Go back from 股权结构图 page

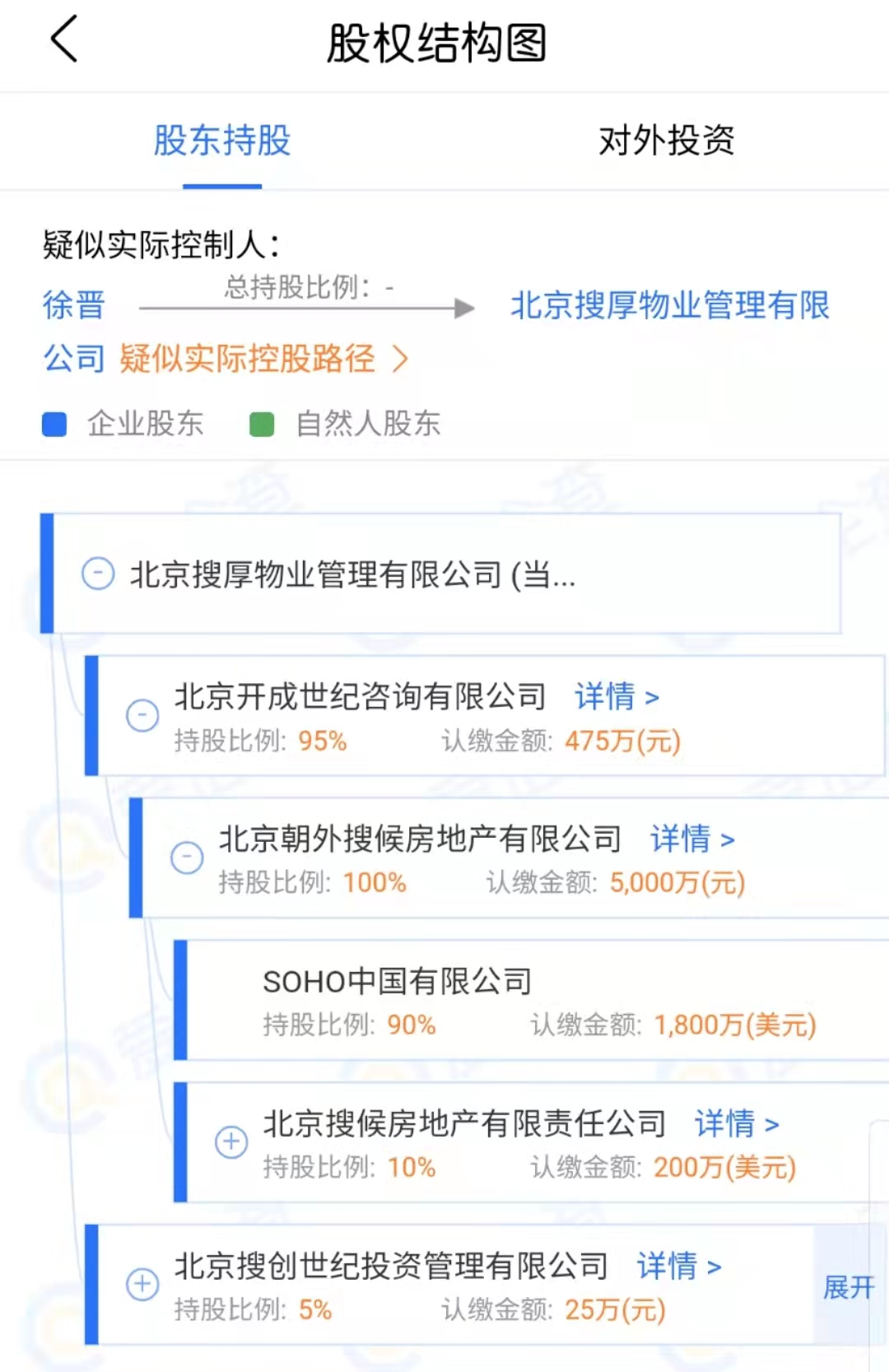(x=64, y=40)
